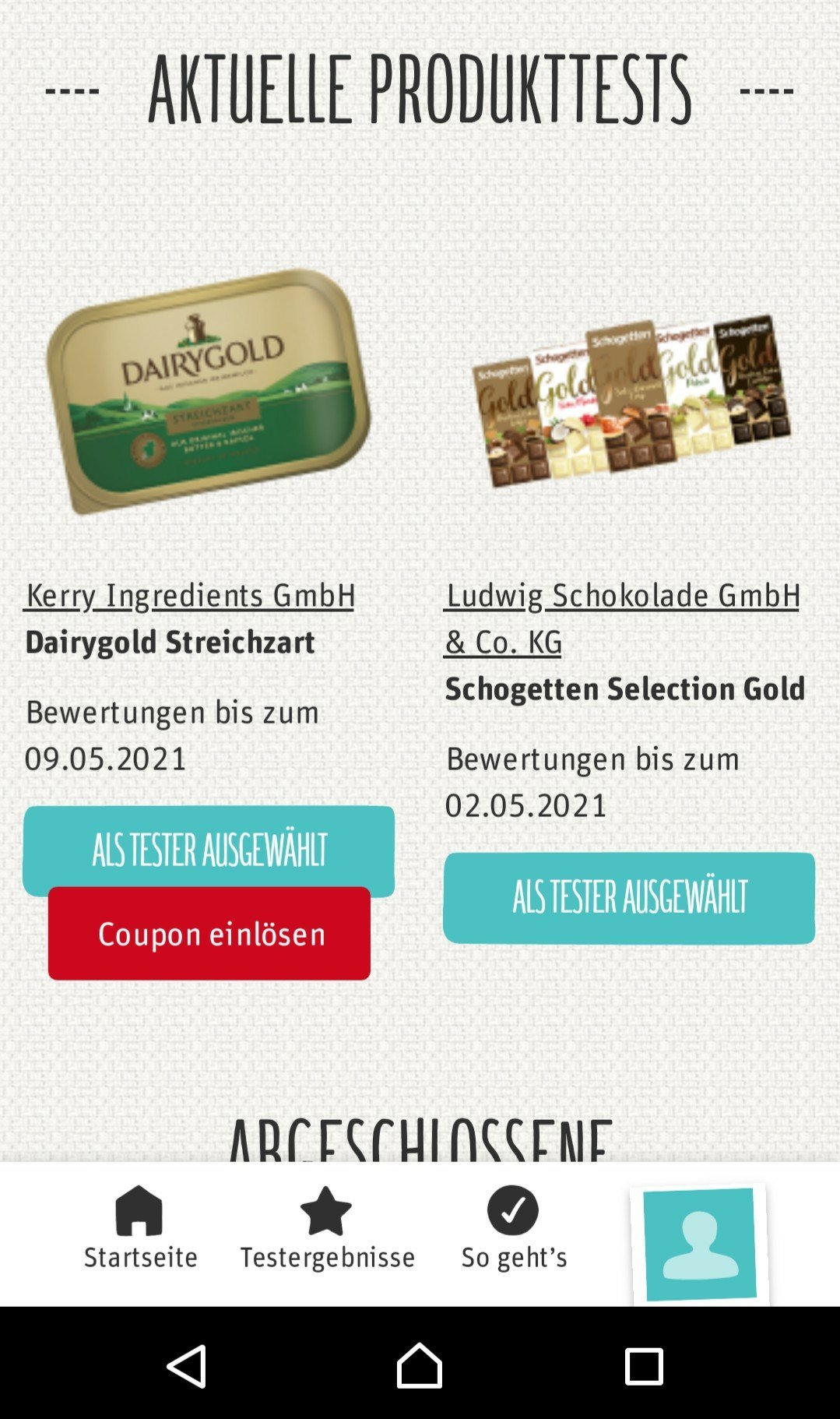The height and width of the screenshot is (1419, 840).
Task: Open the Ludwig Schokolade GmbH & Co. KG link
Action: (x=622, y=619)
